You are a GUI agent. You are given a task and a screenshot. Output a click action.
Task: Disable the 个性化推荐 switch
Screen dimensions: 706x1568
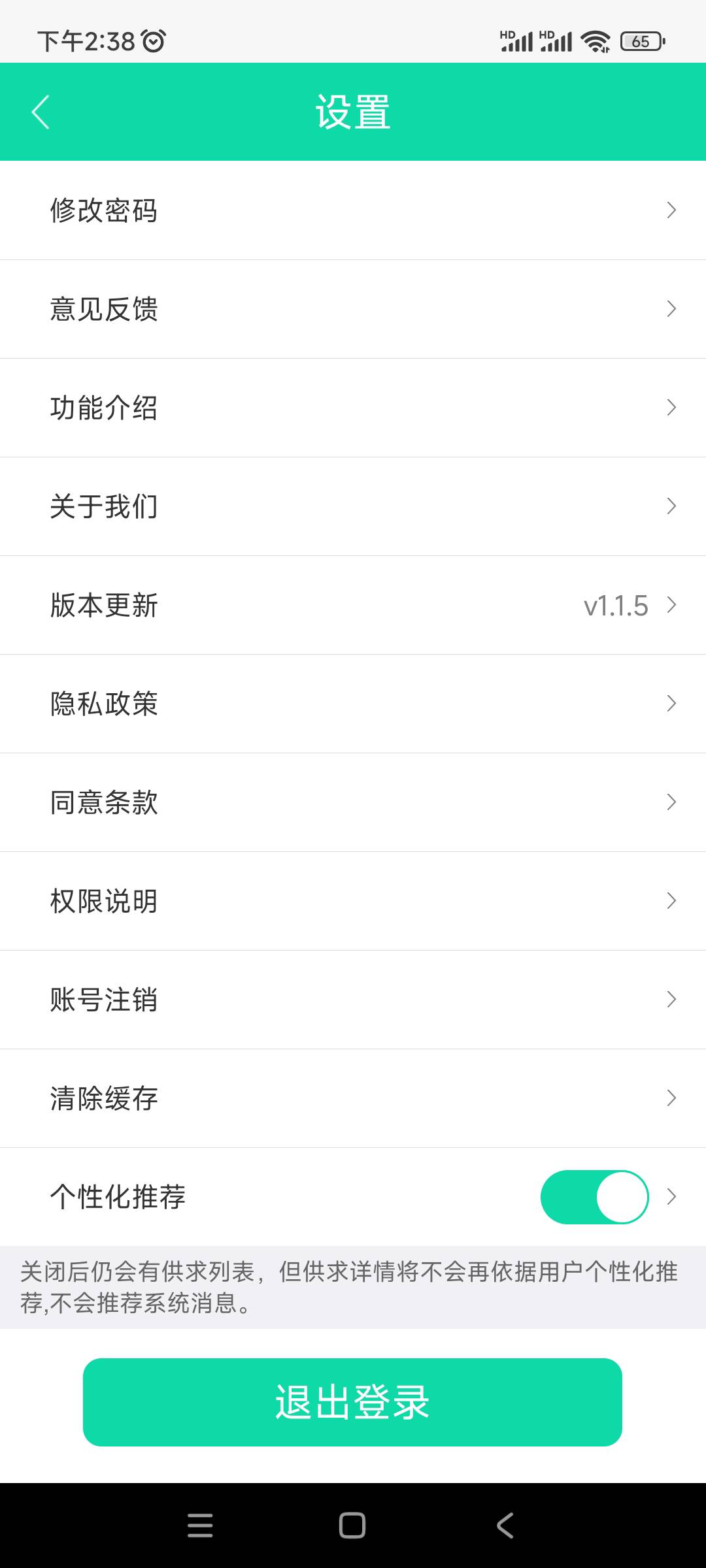[x=594, y=1197]
